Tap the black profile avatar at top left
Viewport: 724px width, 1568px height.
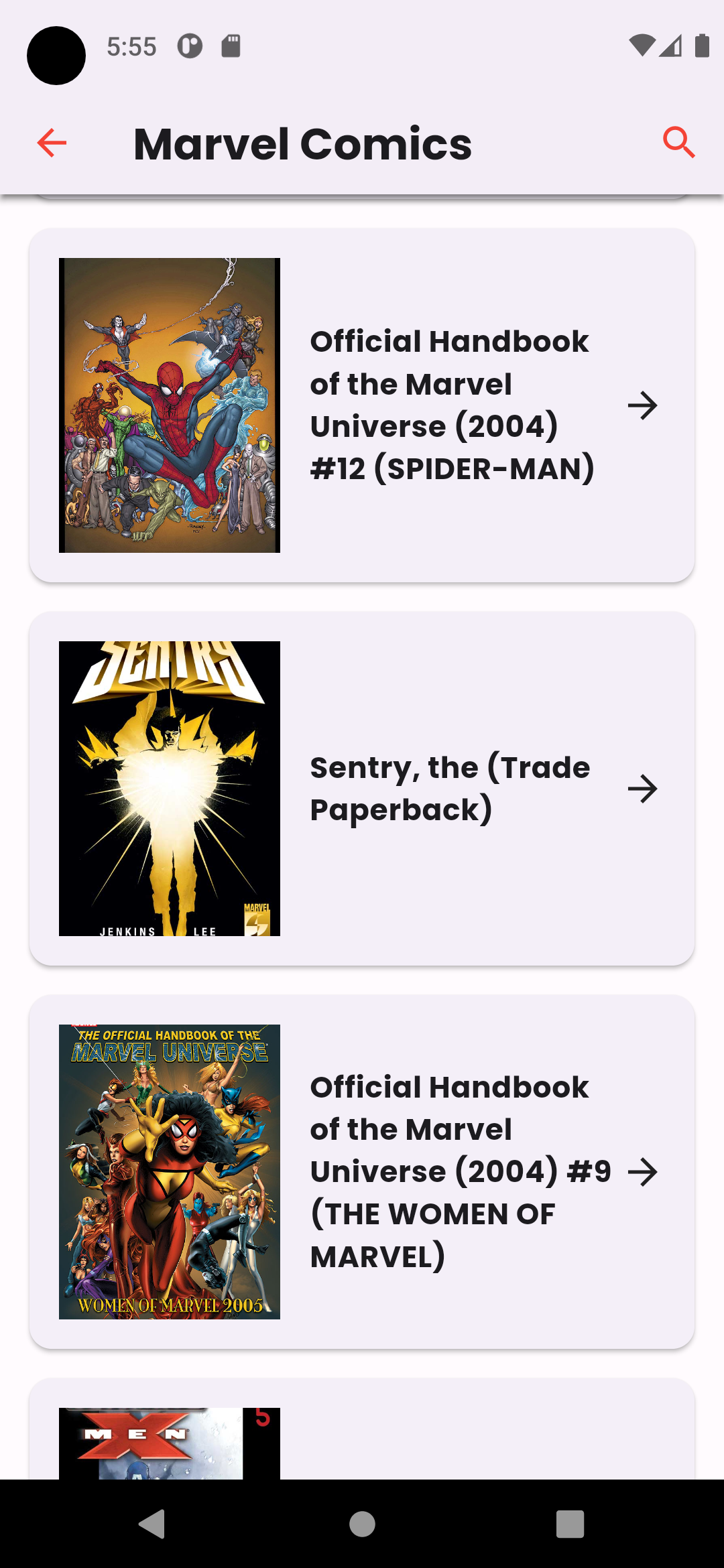(x=56, y=56)
